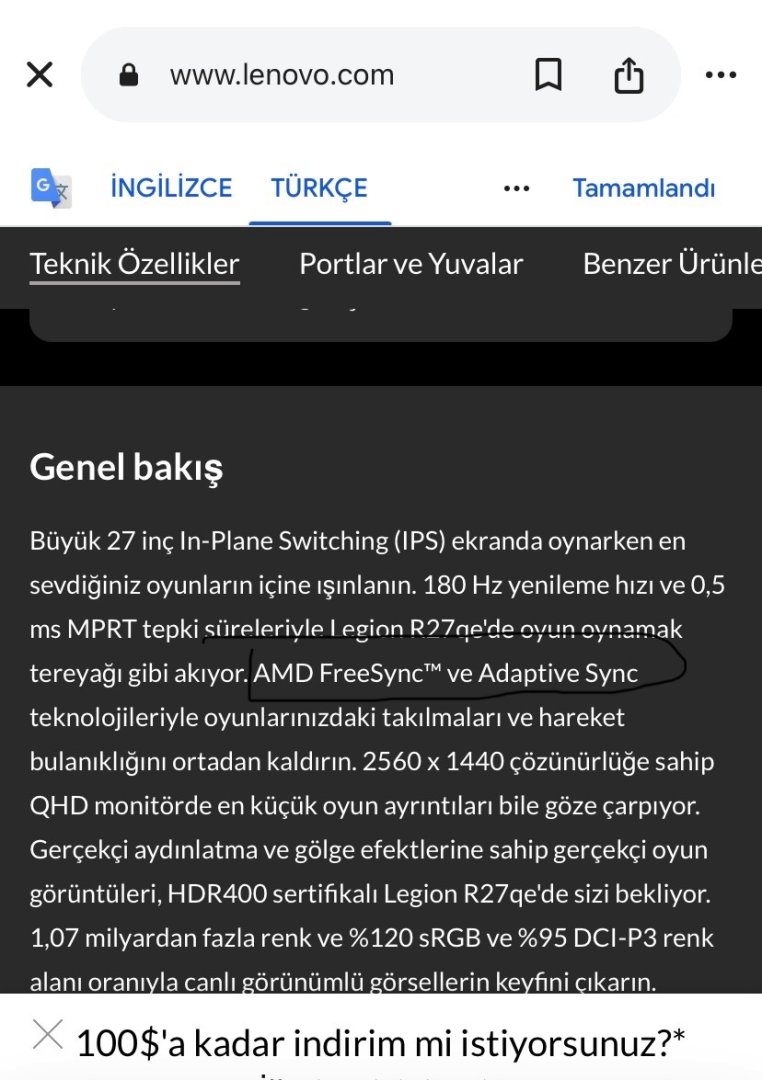Tap the www.lenovo.com address bar

point(282,75)
